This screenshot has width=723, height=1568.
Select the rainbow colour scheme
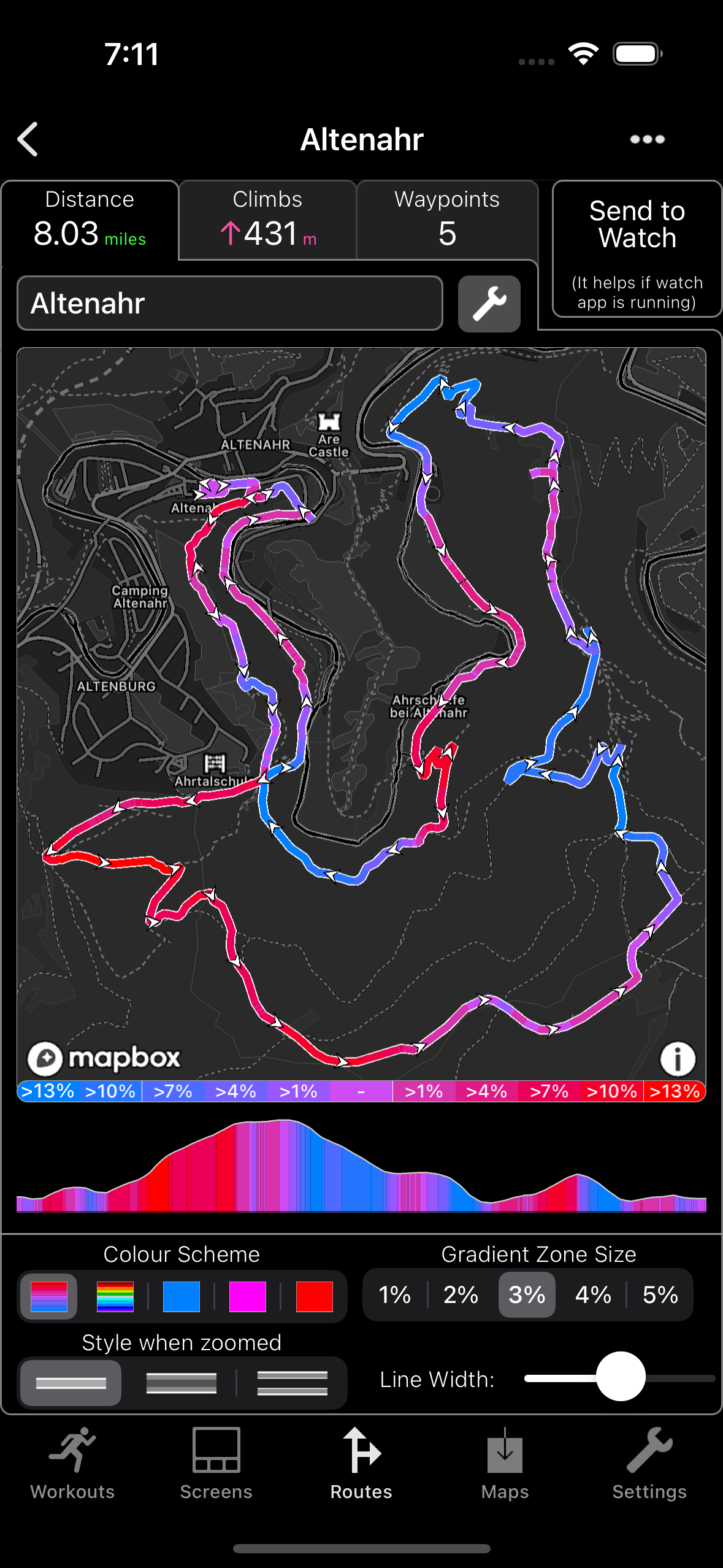(115, 1296)
